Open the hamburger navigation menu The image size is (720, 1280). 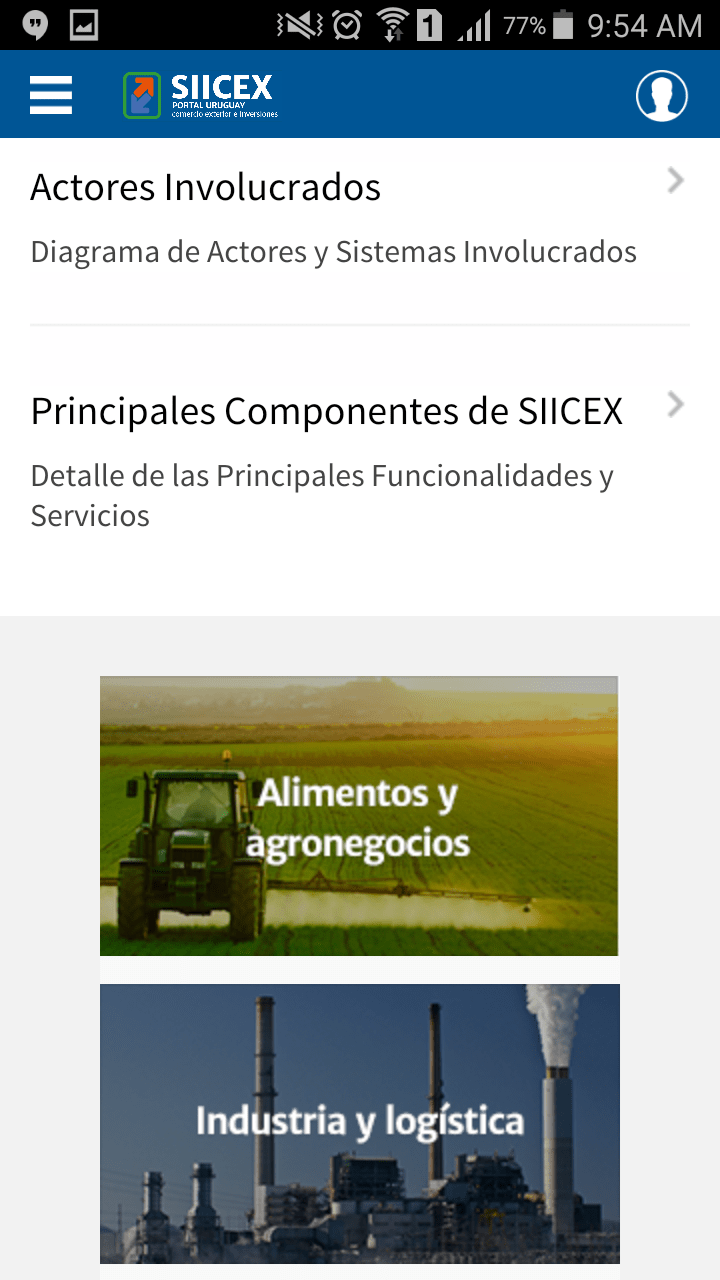51,96
